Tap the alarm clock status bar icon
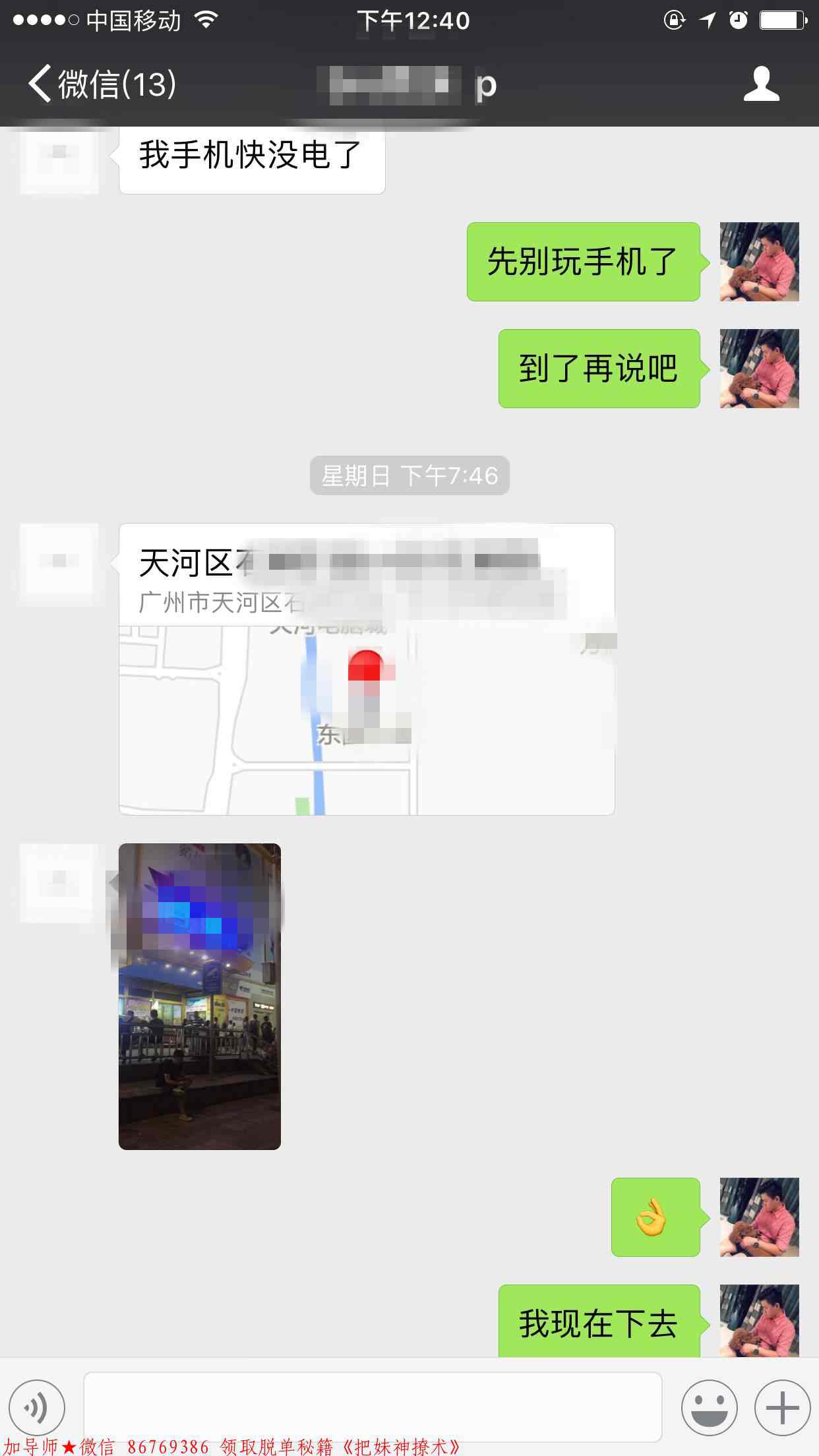Image resolution: width=819 pixels, height=1456 pixels. pyautogui.click(x=737, y=20)
